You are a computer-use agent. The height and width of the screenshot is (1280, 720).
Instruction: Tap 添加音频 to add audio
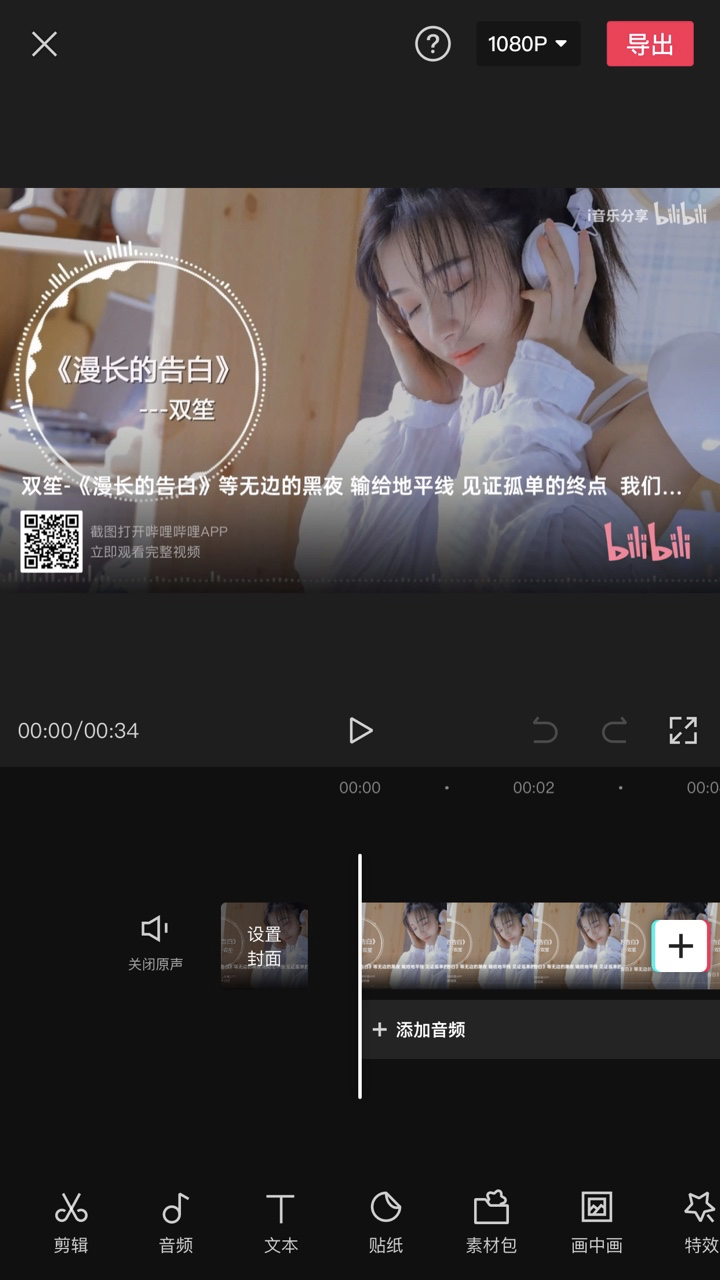(x=420, y=1030)
